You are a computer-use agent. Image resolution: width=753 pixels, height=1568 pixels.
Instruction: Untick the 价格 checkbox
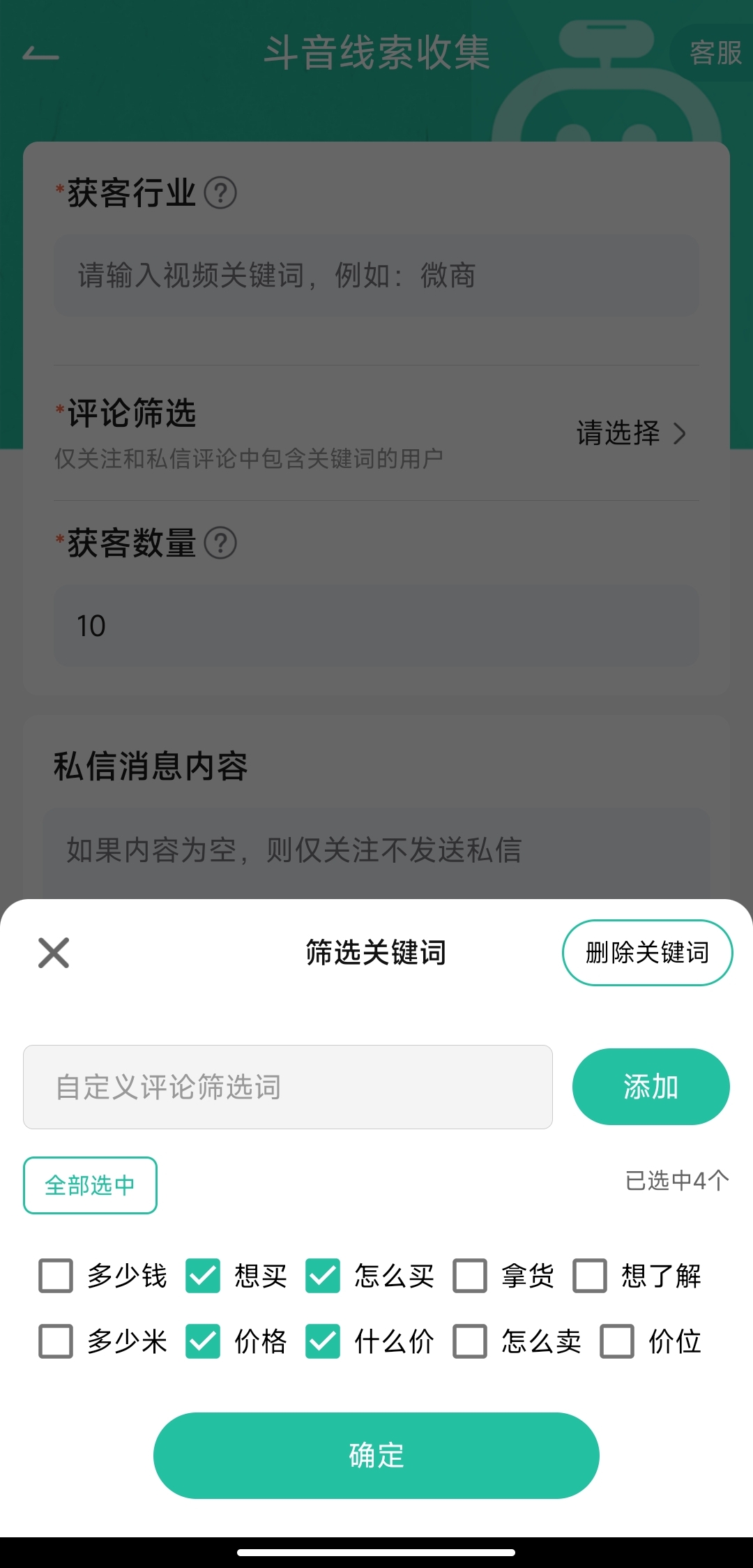click(203, 1341)
